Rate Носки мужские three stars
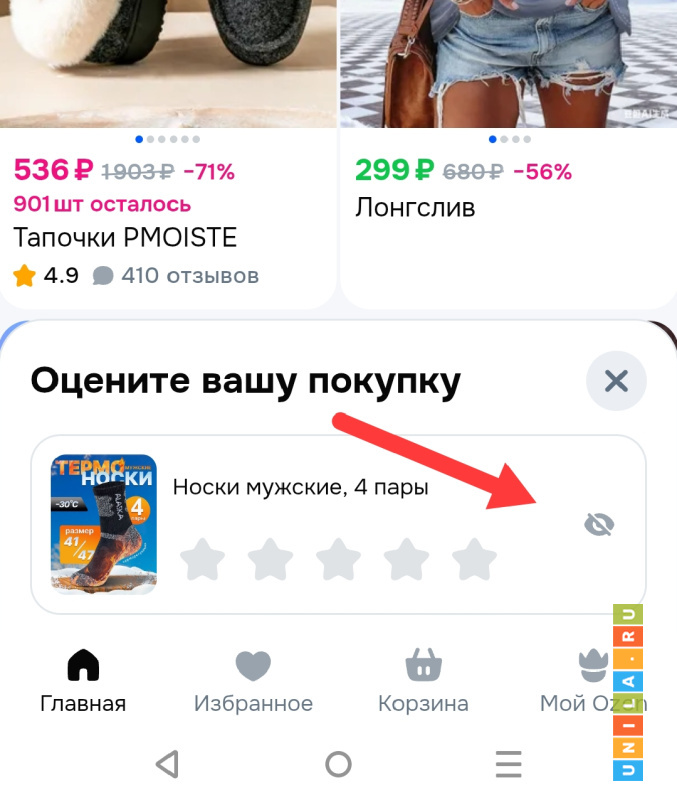The image size is (677, 800). (x=339, y=559)
